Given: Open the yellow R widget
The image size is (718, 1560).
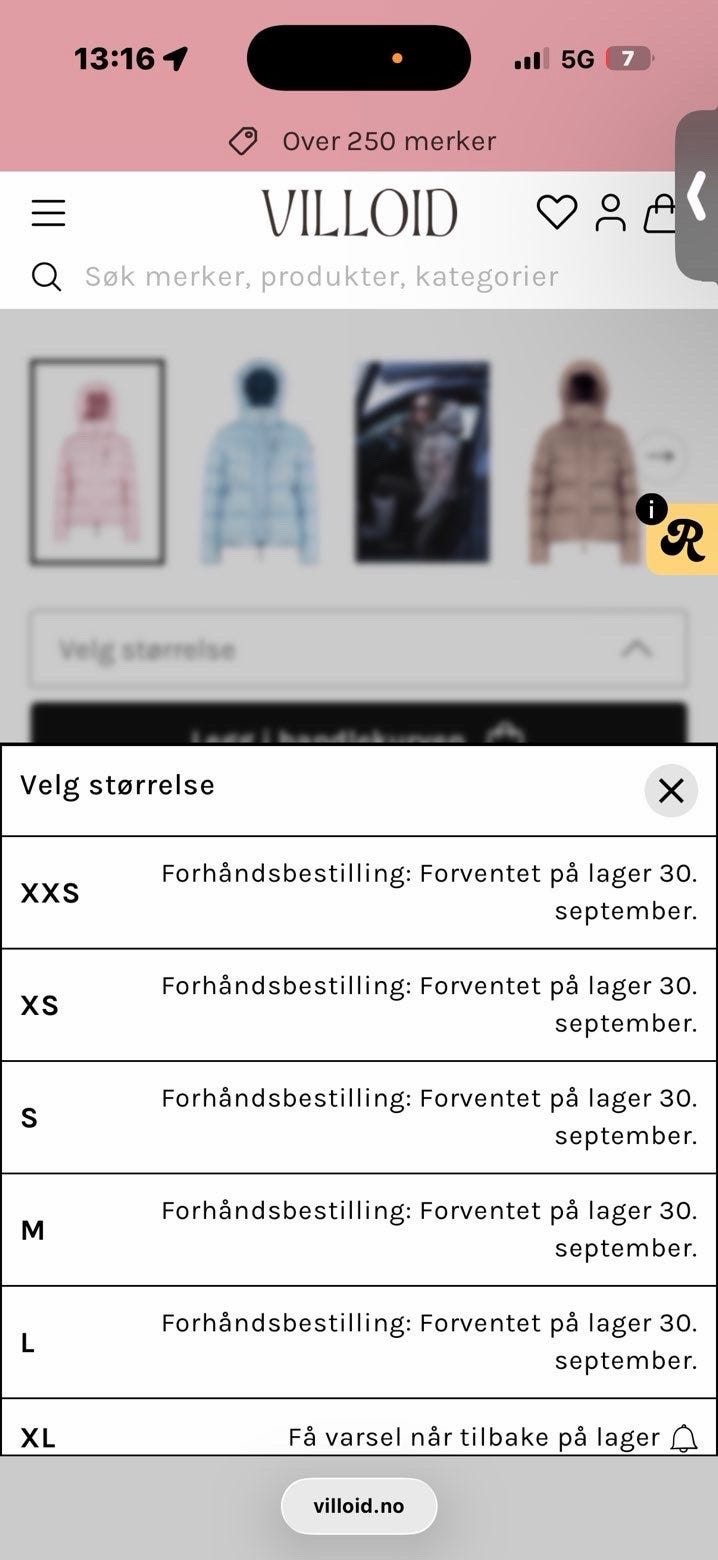Looking at the screenshot, I should click(x=682, y=538).
